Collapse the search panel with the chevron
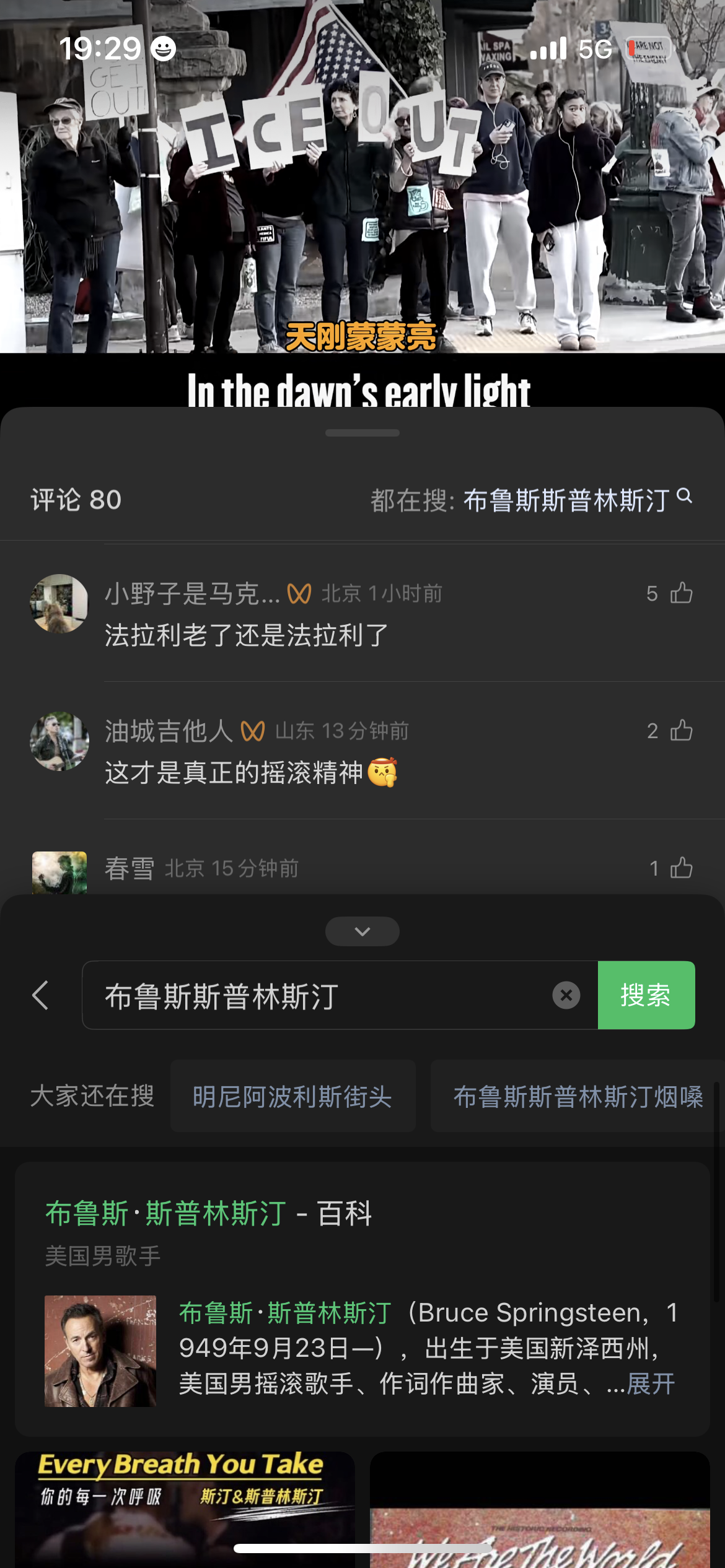 [362, 931]
